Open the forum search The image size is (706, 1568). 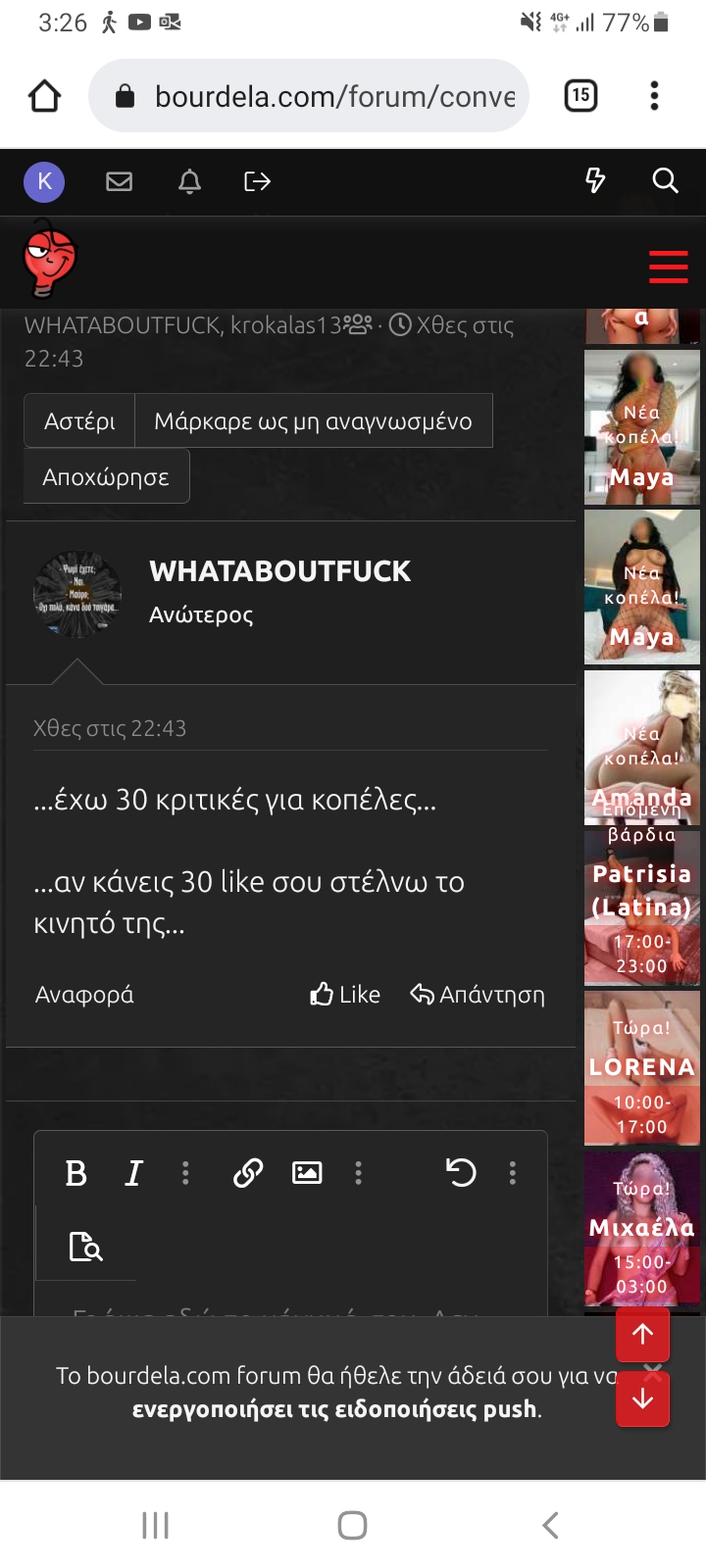coord(665,180)
